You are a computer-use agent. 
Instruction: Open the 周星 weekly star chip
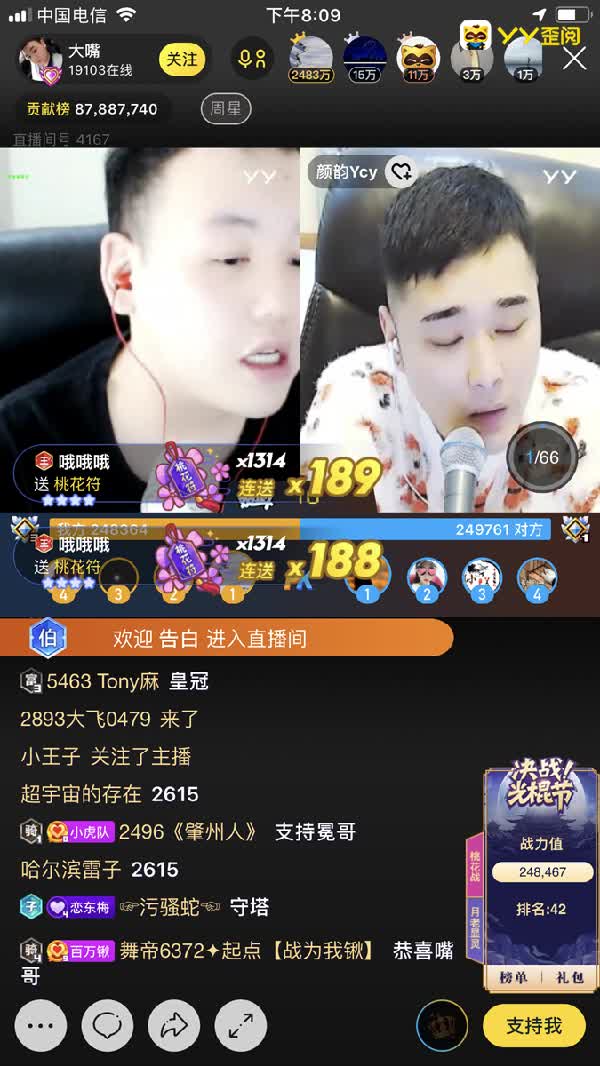point(226,109)
